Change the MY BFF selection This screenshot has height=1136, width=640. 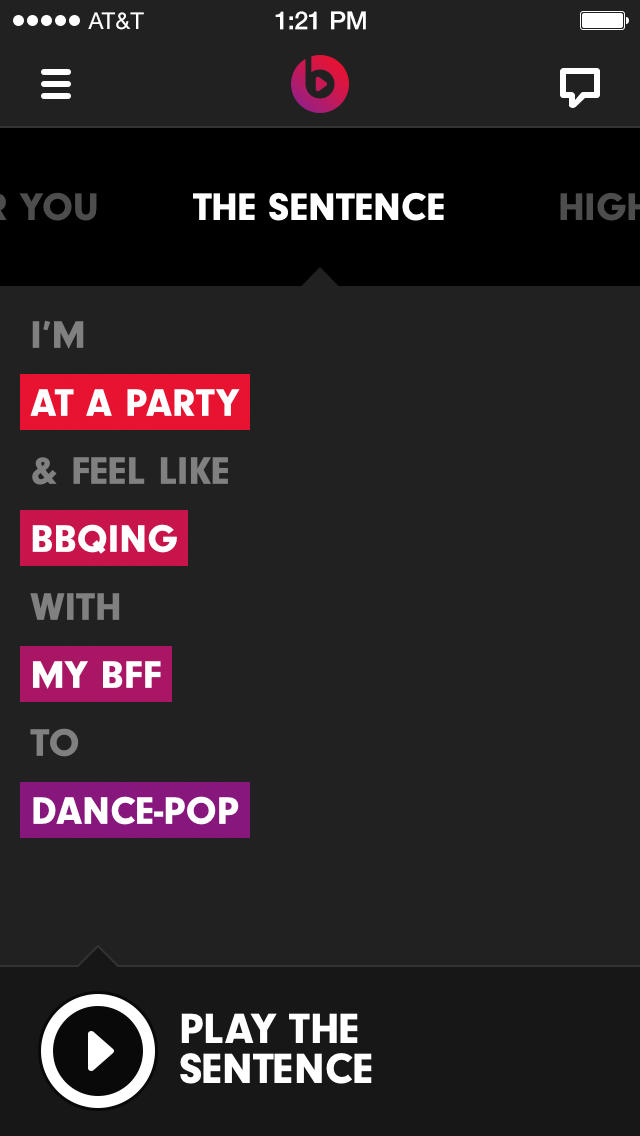pos(96,674)
